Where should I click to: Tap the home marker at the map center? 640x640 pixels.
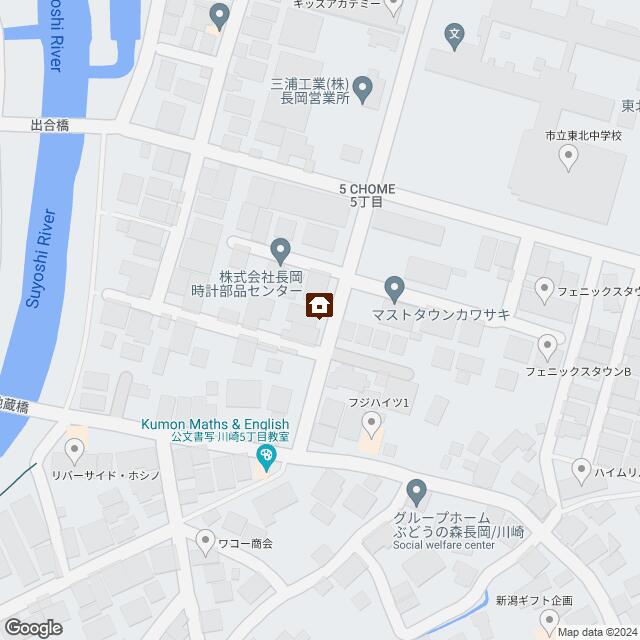320,304
